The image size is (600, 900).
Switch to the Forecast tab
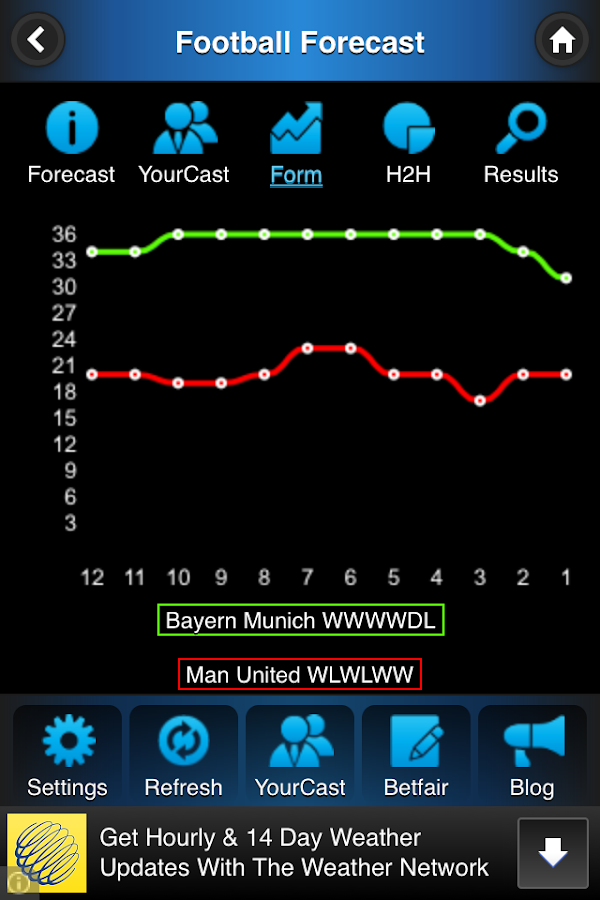tap(71, 144)
